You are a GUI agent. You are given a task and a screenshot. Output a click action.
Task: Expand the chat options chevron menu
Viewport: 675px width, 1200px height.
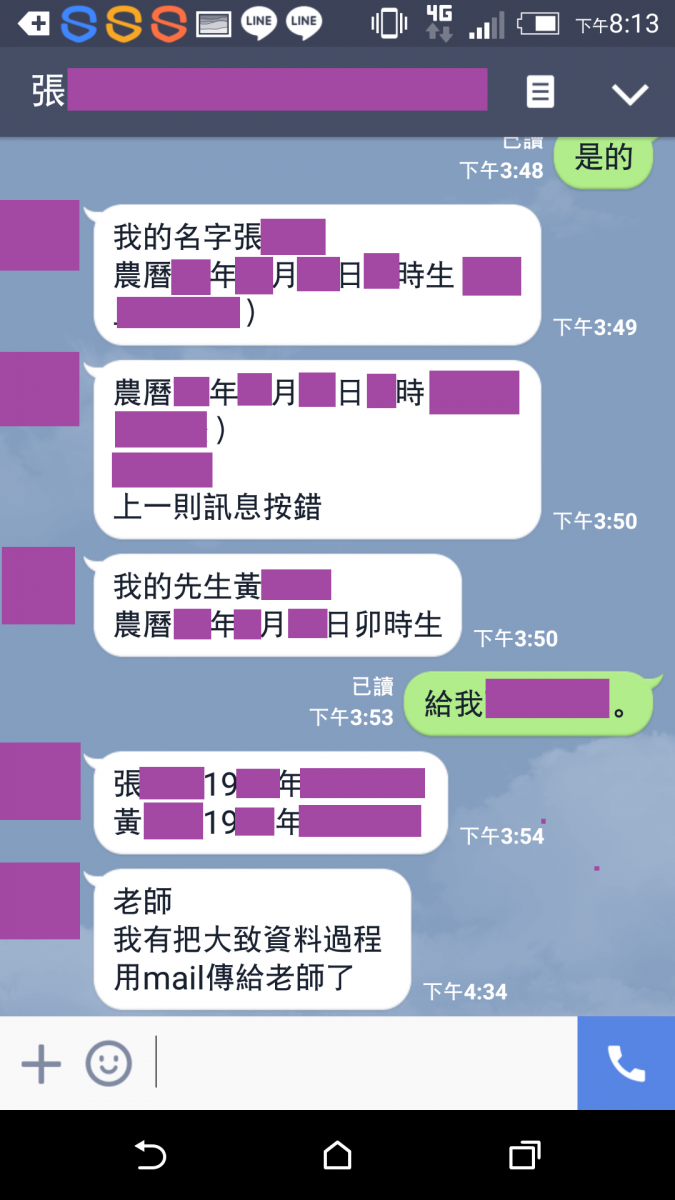[630, 94]
